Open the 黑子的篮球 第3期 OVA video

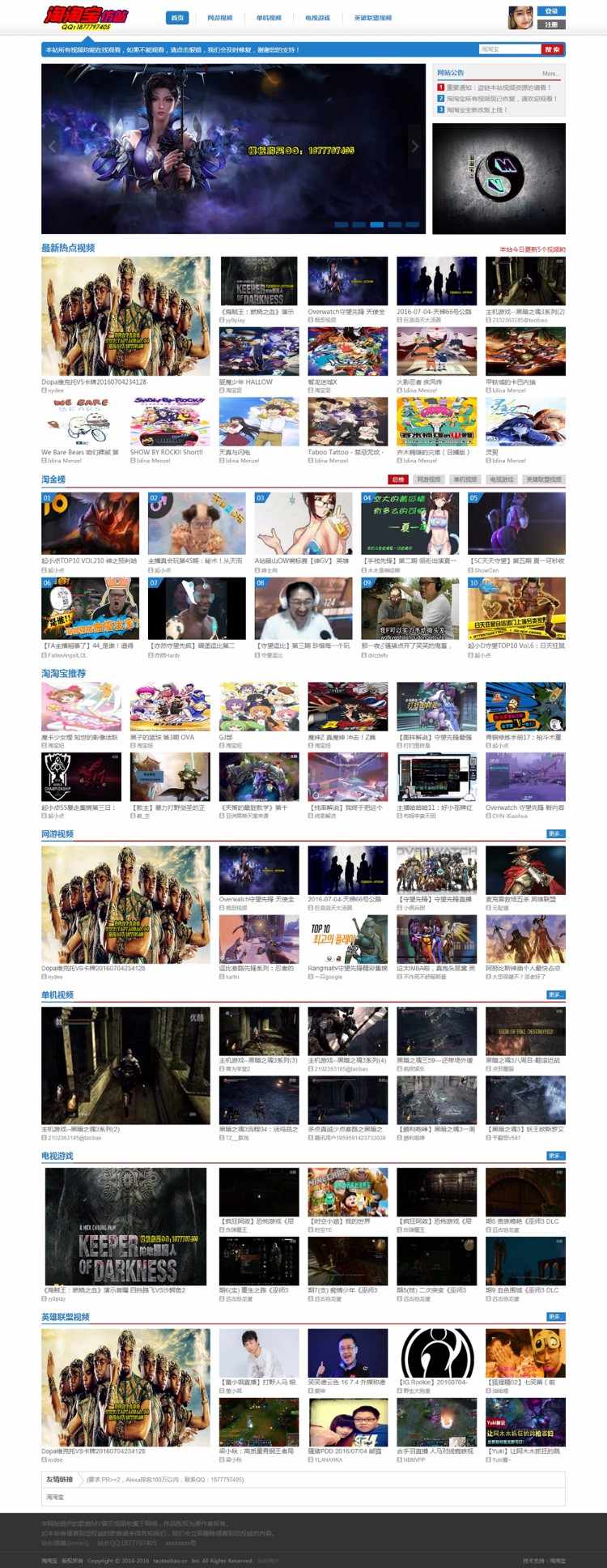click(169, 706)
